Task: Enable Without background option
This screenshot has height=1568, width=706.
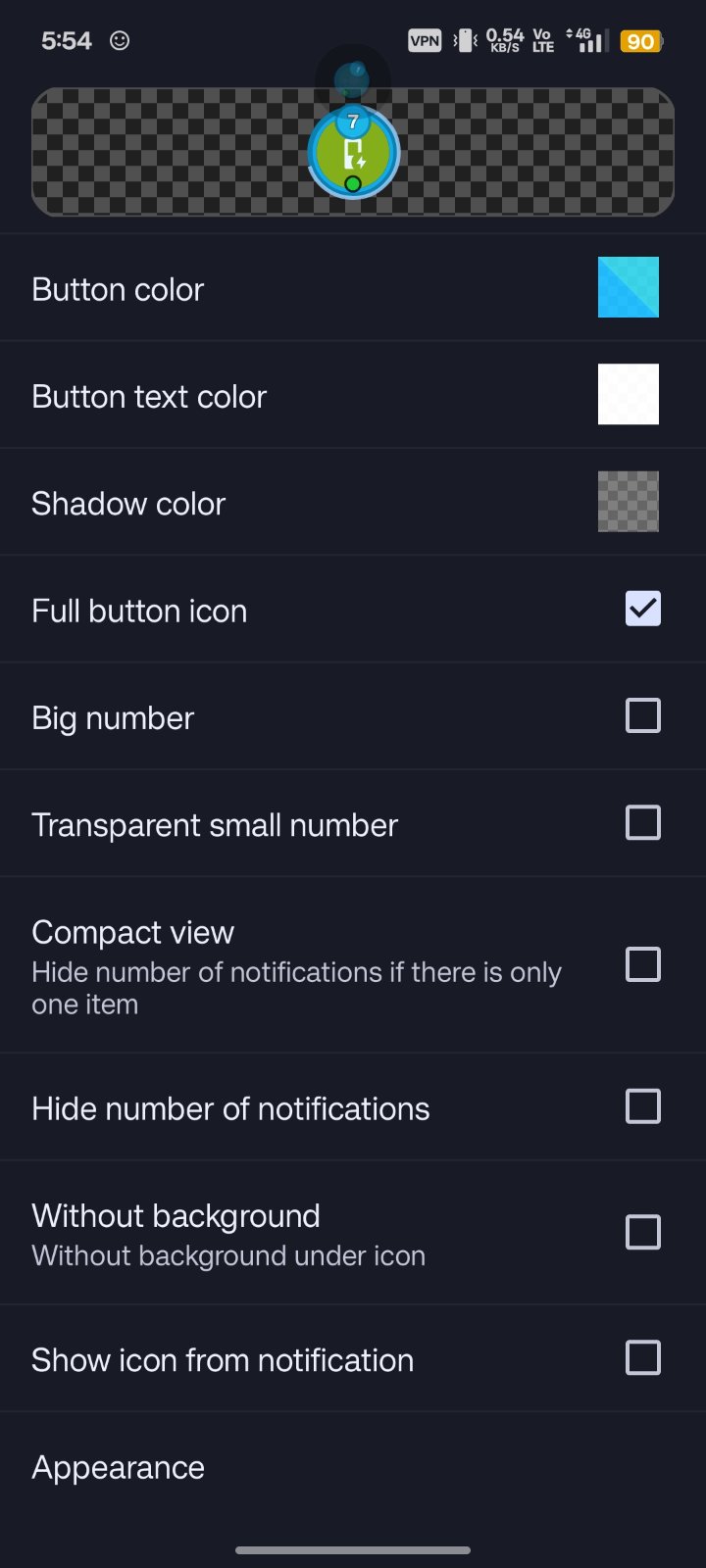Action: [643, 1232]
